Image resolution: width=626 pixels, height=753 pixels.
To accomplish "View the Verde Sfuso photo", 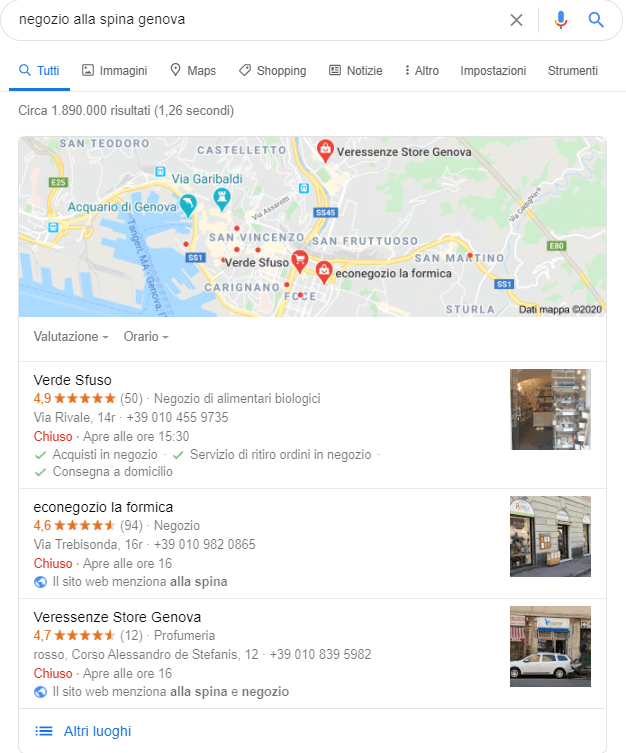I will [x=550, y=409].
